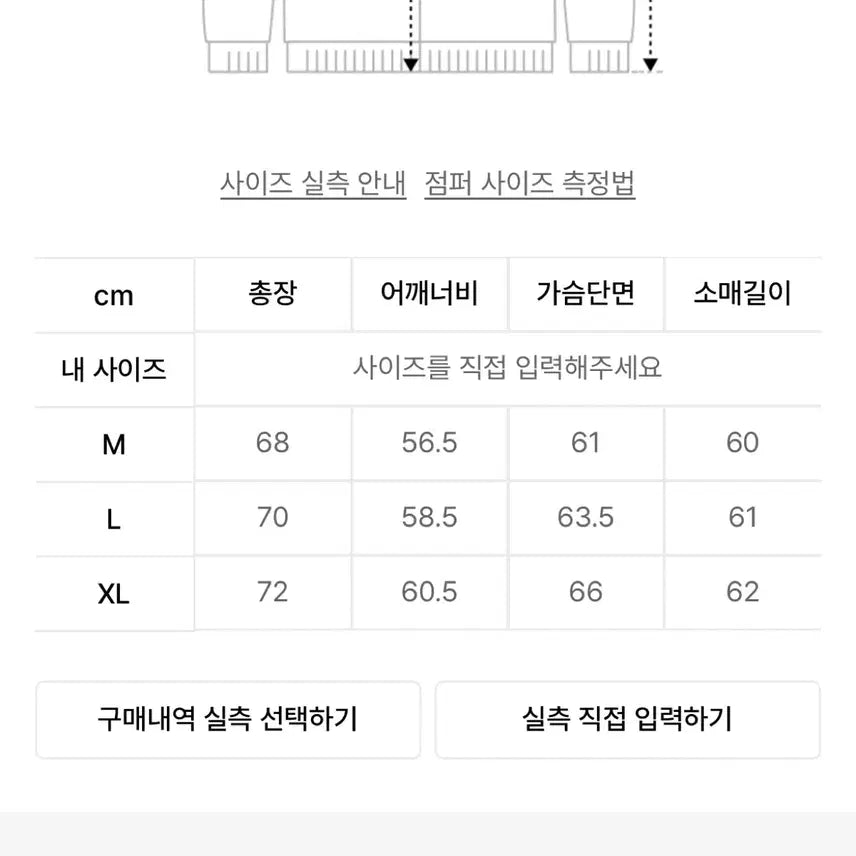This screenshot has width=856, height=856.
Task: Open the 사이즈 실측 안내 link
Action: (313, 184)
